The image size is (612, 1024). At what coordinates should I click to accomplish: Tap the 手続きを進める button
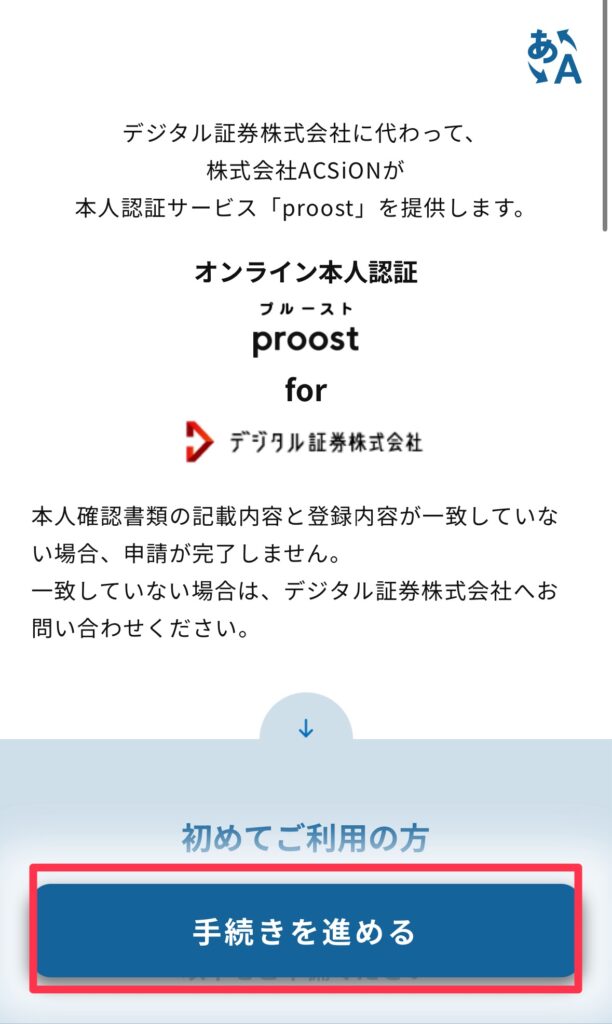pos(305,932)
